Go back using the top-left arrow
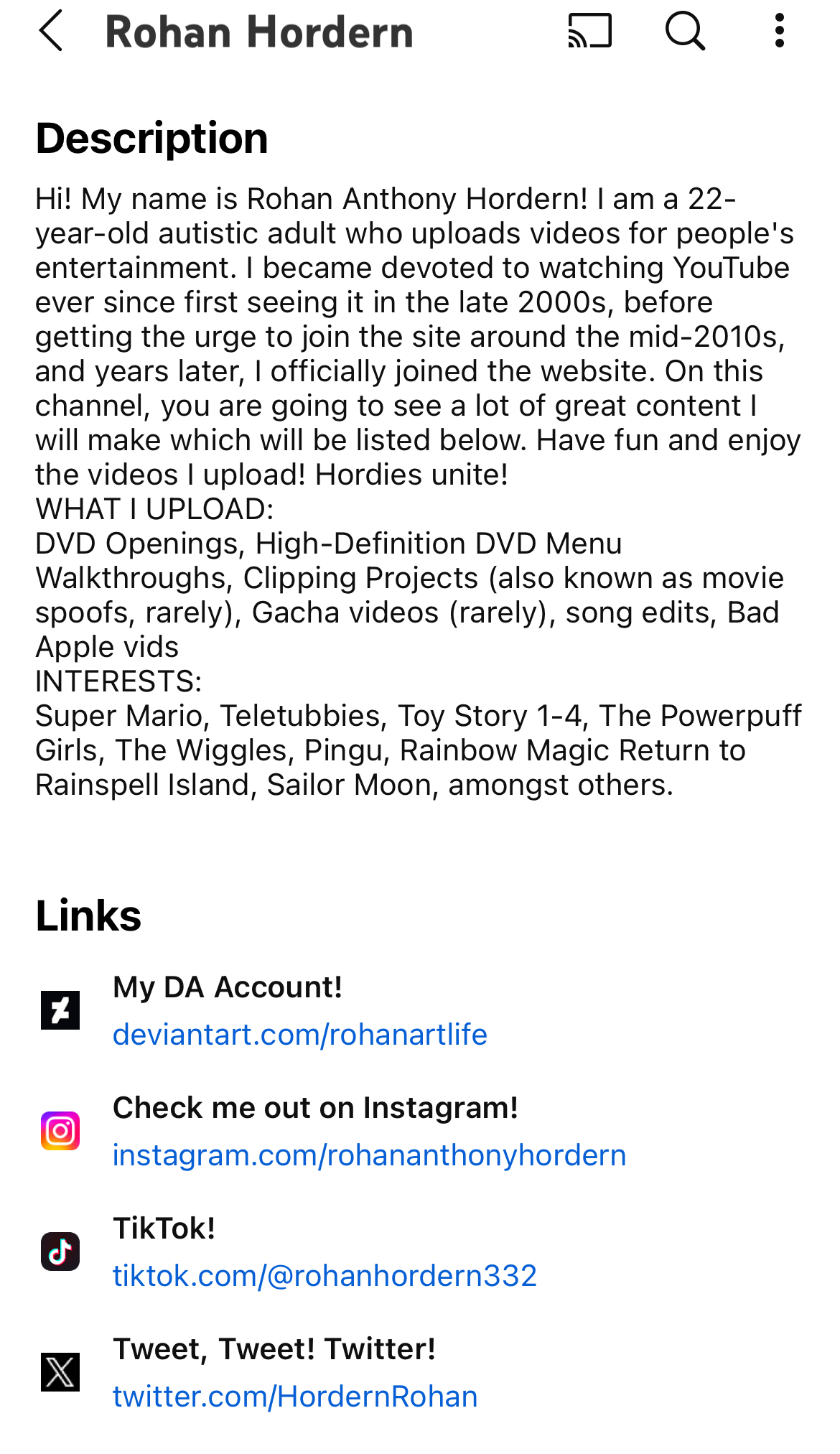840x1454 pixels. tap(52, 31)
